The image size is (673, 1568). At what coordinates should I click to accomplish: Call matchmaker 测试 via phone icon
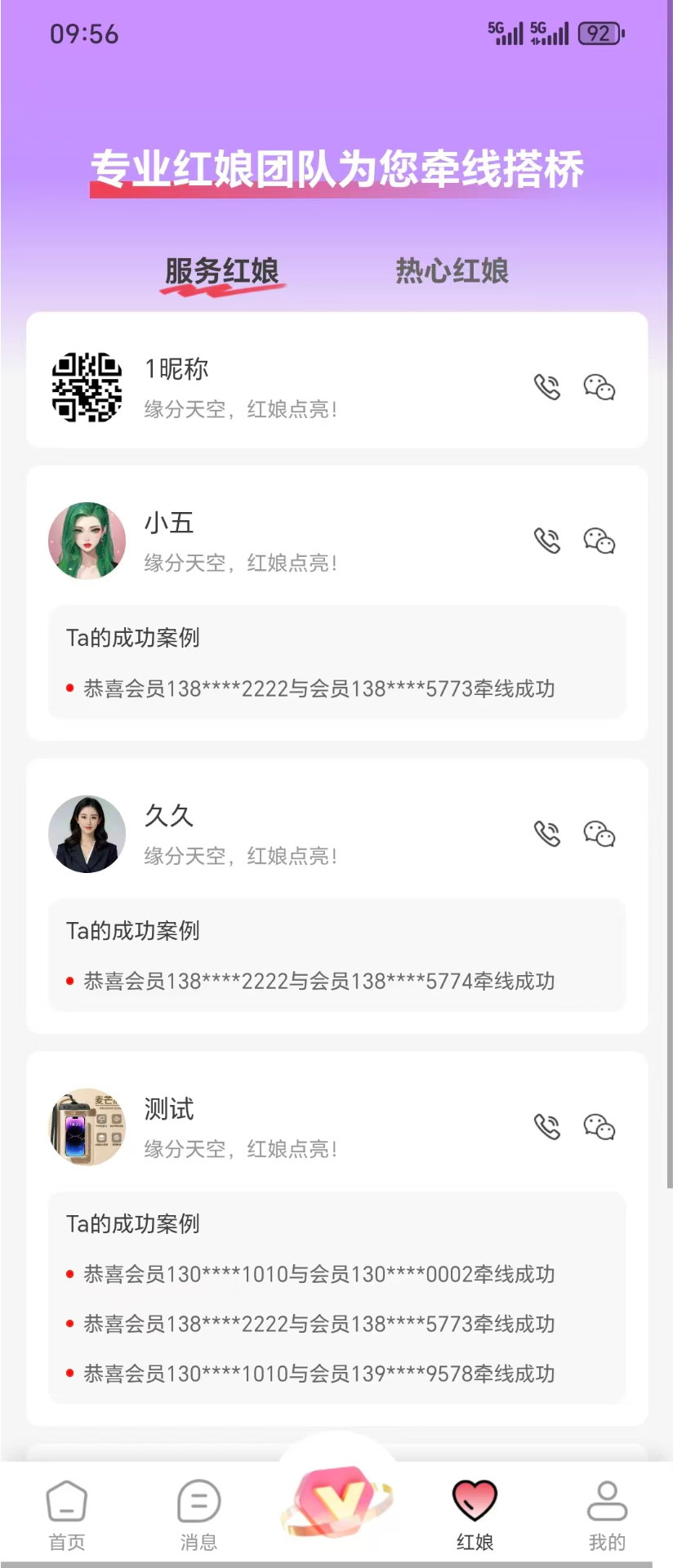point(547,1125)
